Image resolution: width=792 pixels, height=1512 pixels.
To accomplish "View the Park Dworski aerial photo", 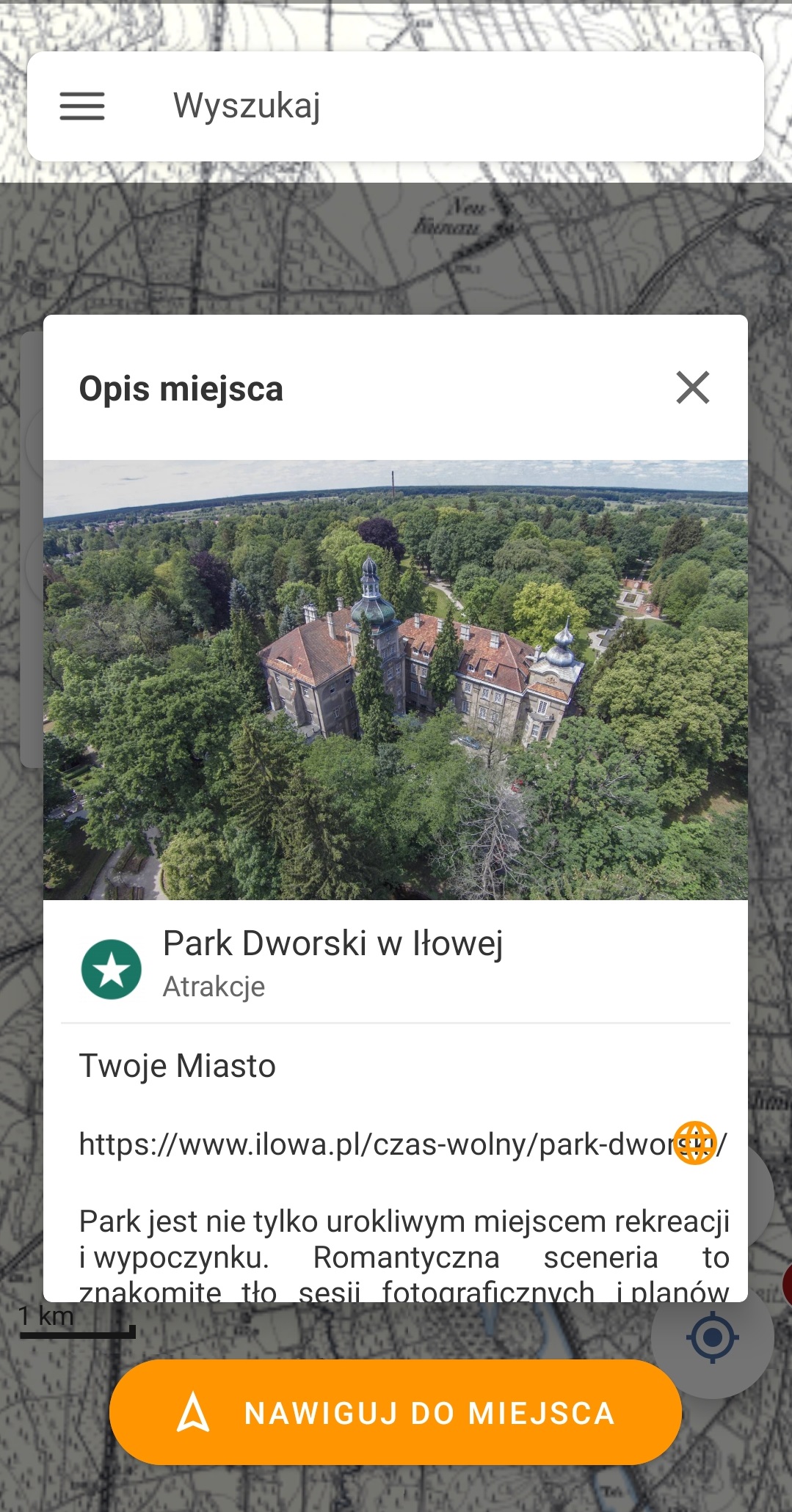I will (x=396, y=679).
